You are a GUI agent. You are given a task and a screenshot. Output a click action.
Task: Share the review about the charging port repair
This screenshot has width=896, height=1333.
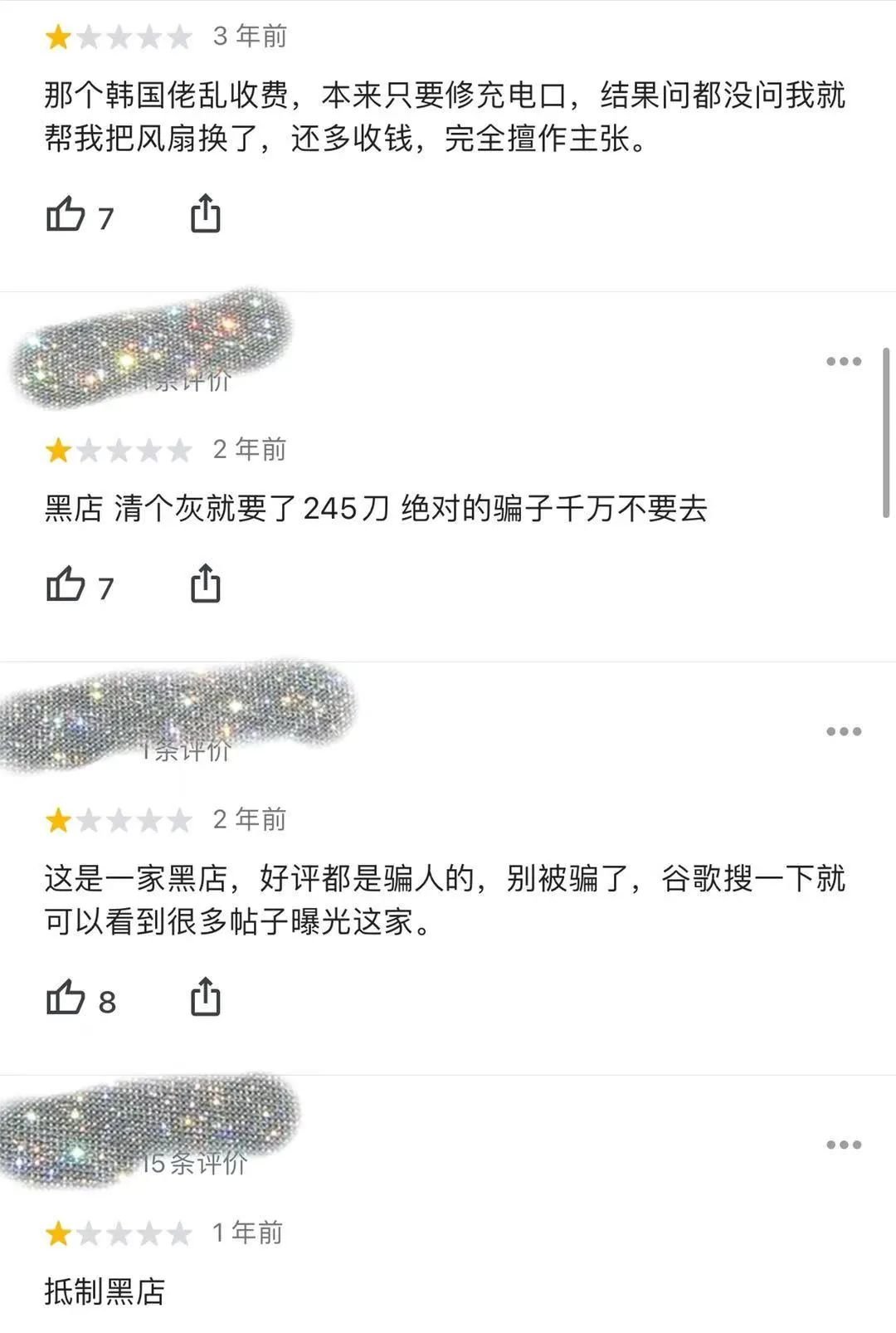tap(205, 214)
